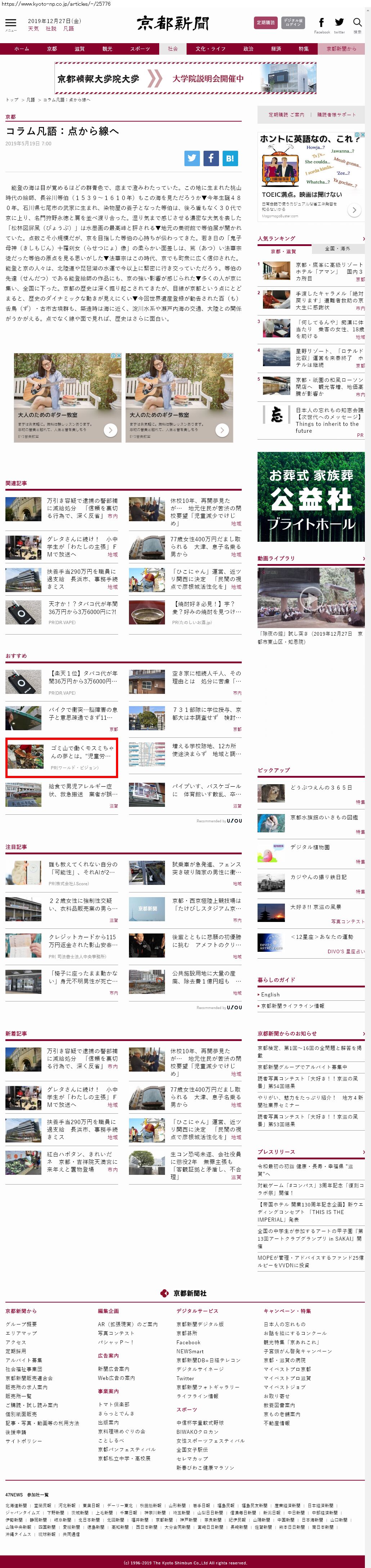This screenshot has width=371, height=1568.
Task: Open article about 77歳女性400万円 fraud
Action: tap(205, 546)
